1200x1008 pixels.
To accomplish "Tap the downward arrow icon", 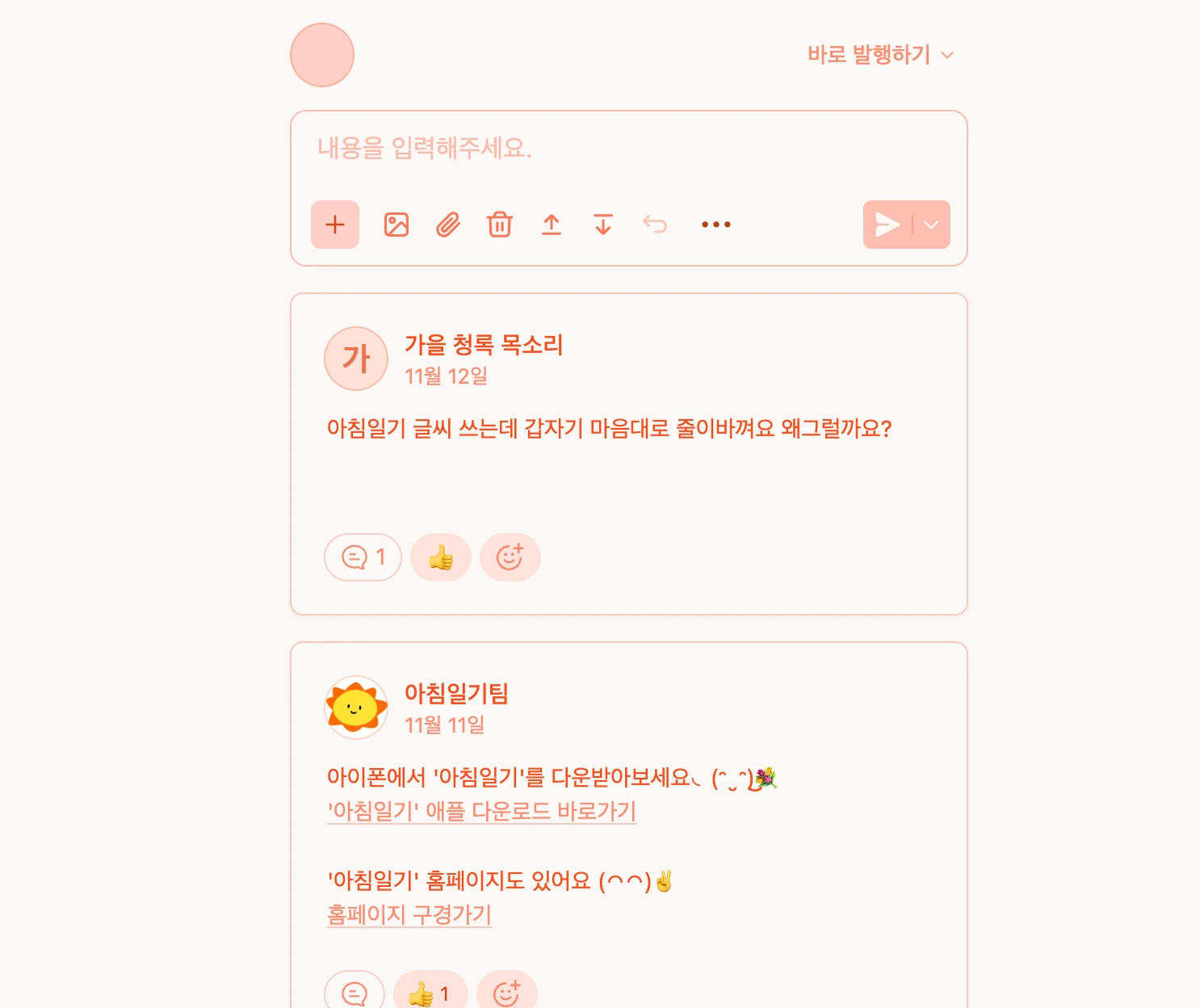I will point(603,225).
